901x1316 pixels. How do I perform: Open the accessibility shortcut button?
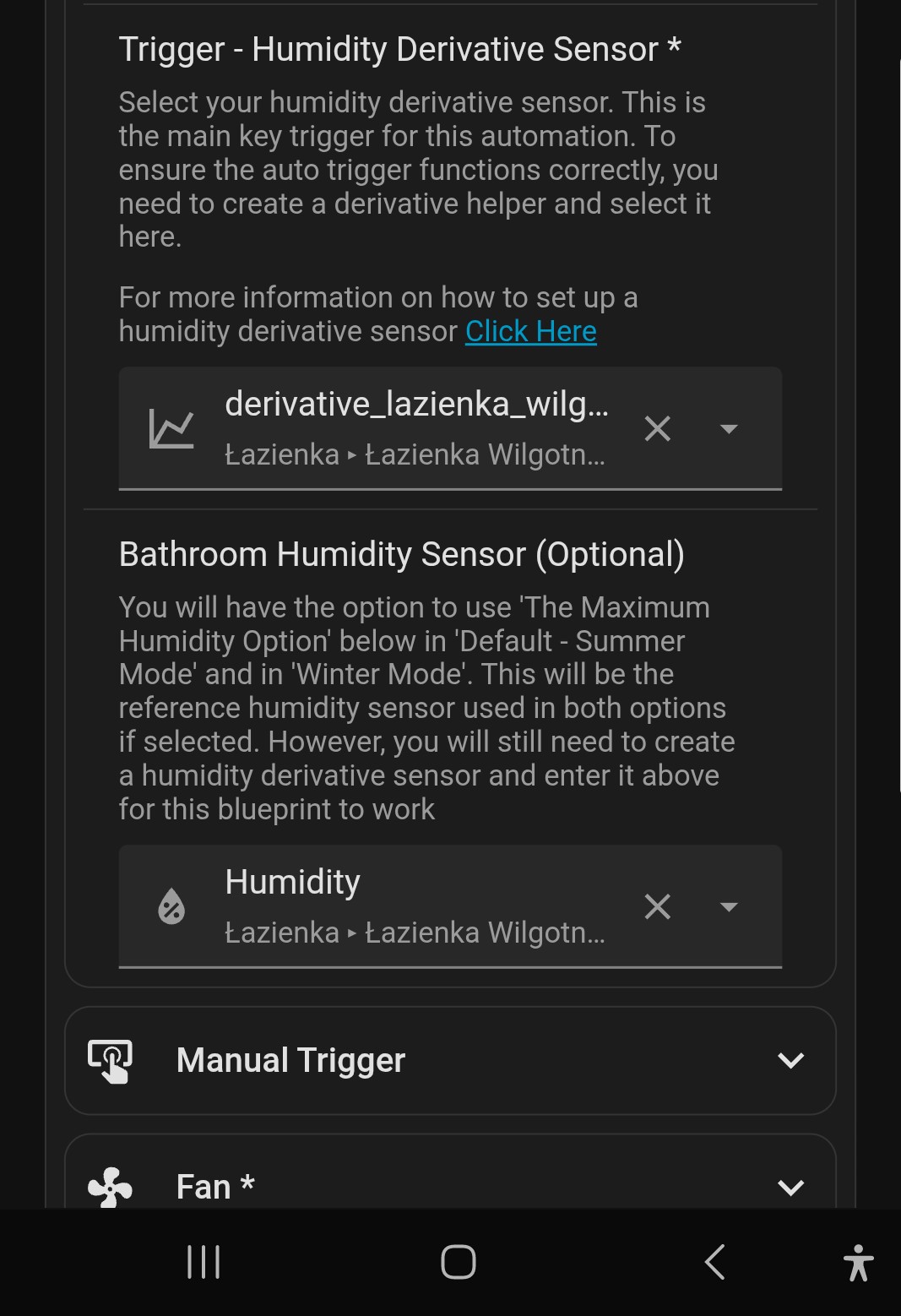point(858,1262)
